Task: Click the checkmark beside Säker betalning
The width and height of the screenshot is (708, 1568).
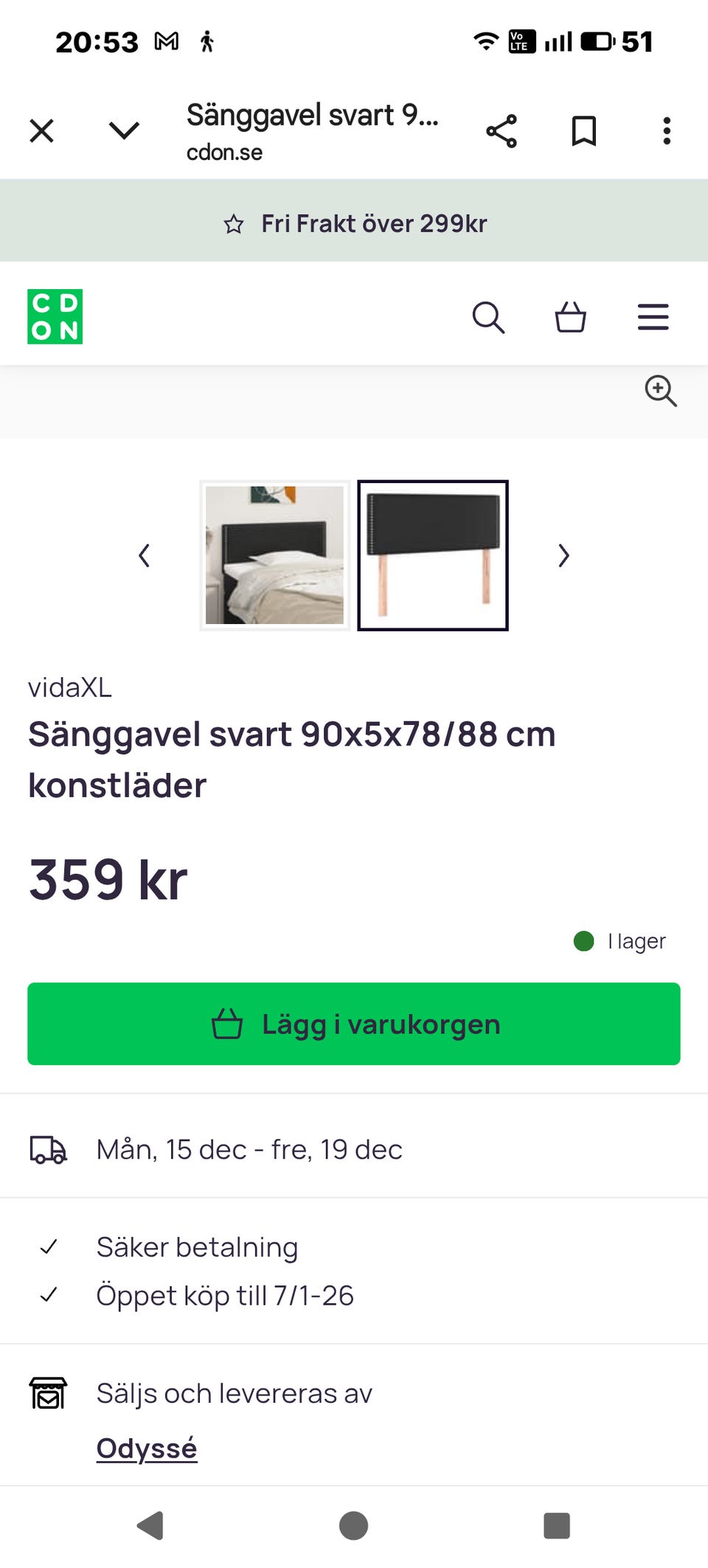Action: (49, 1247)
